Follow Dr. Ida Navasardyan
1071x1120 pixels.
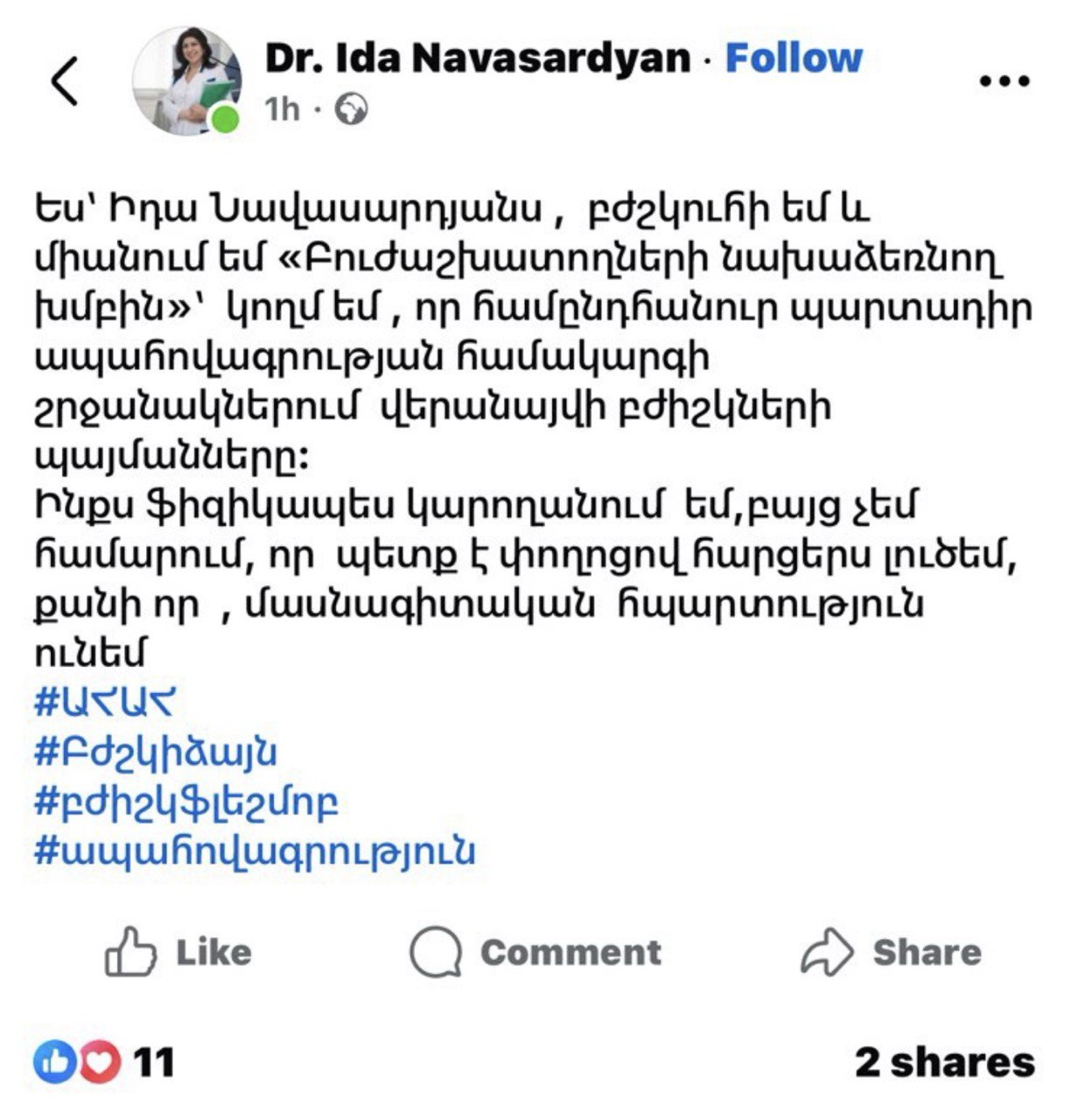click(794, 59)
